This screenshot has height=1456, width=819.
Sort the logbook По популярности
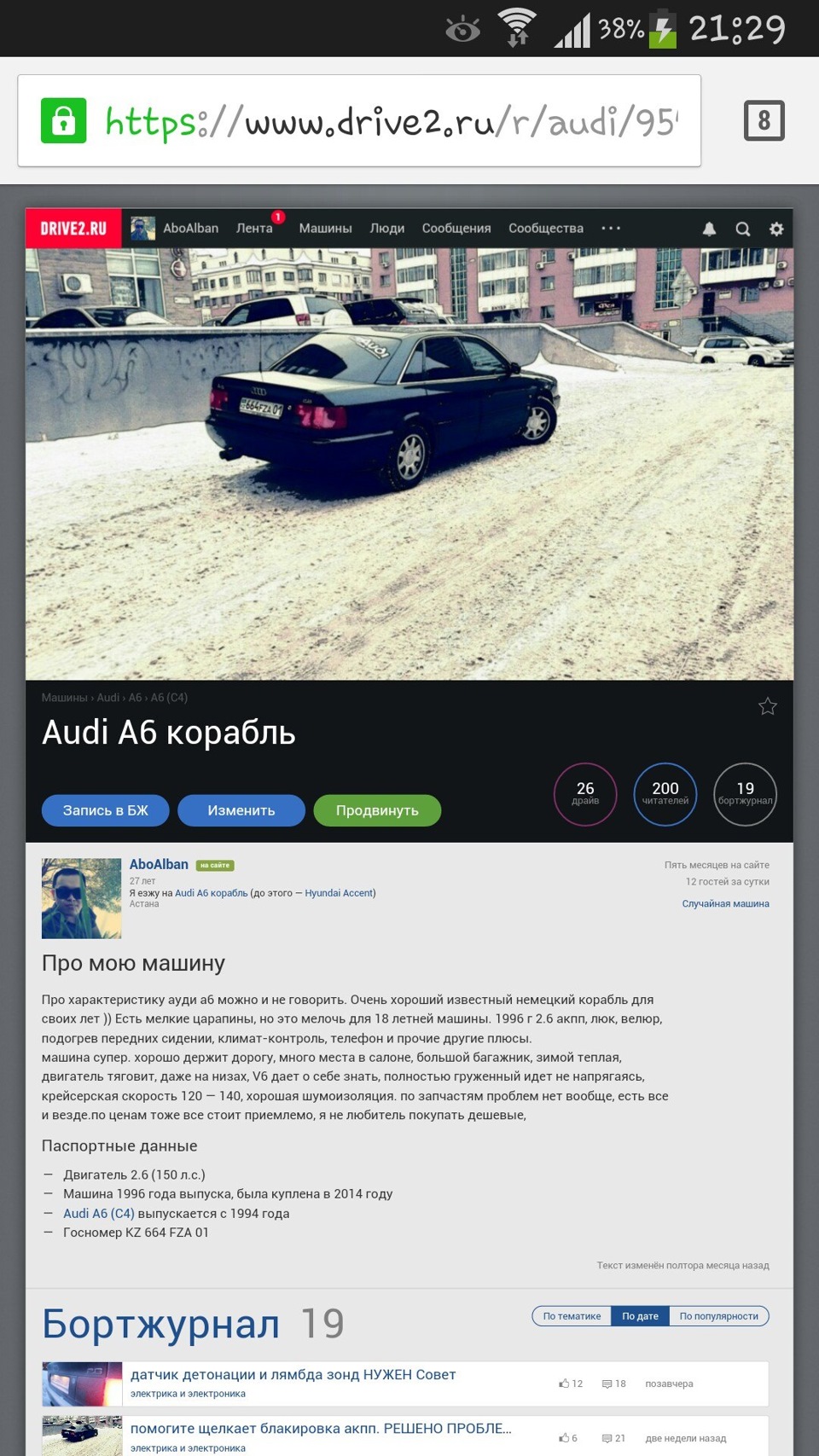click(x=718, y=1316)
